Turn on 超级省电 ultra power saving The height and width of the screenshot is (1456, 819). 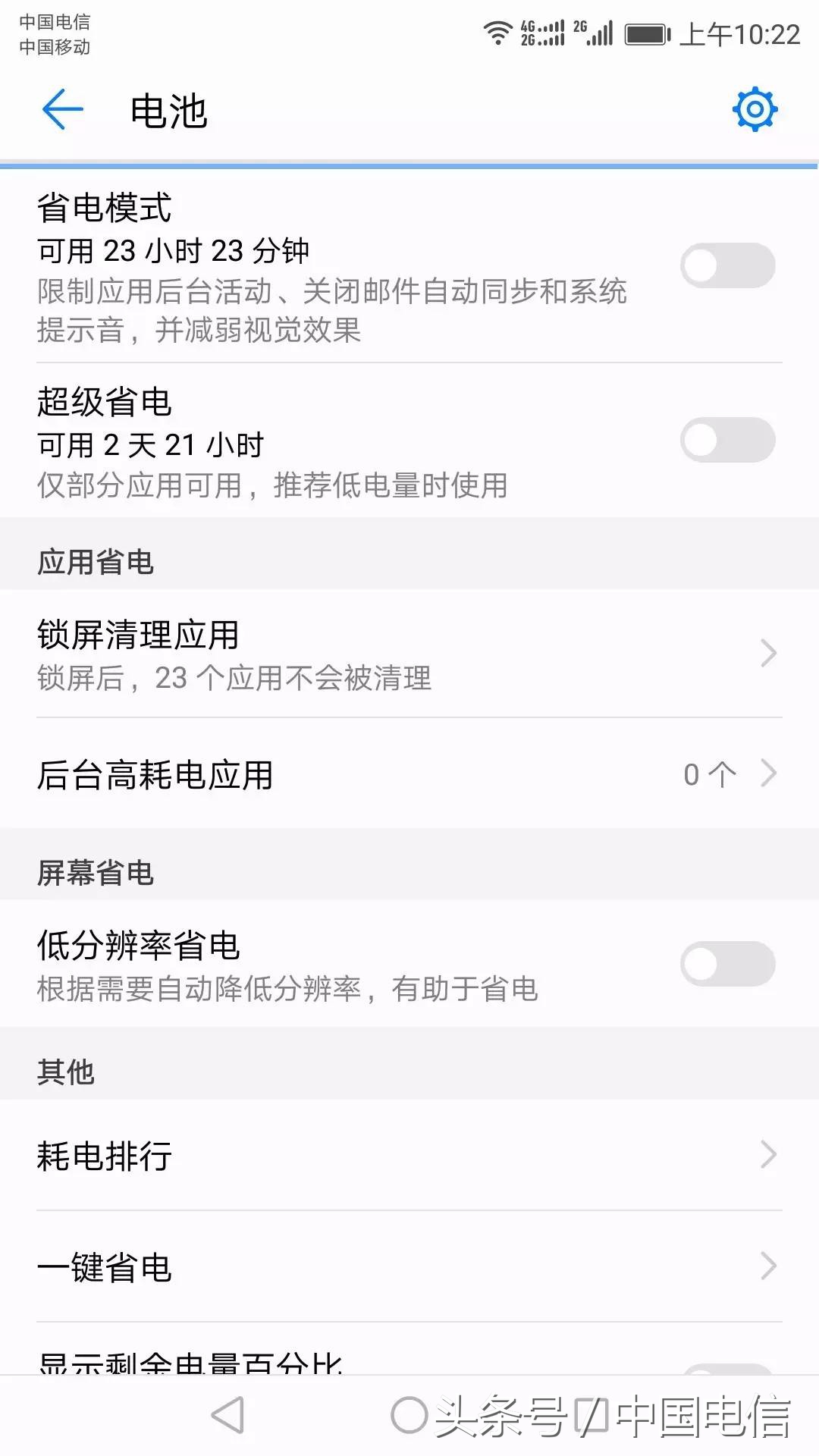(x=726, y=438)
